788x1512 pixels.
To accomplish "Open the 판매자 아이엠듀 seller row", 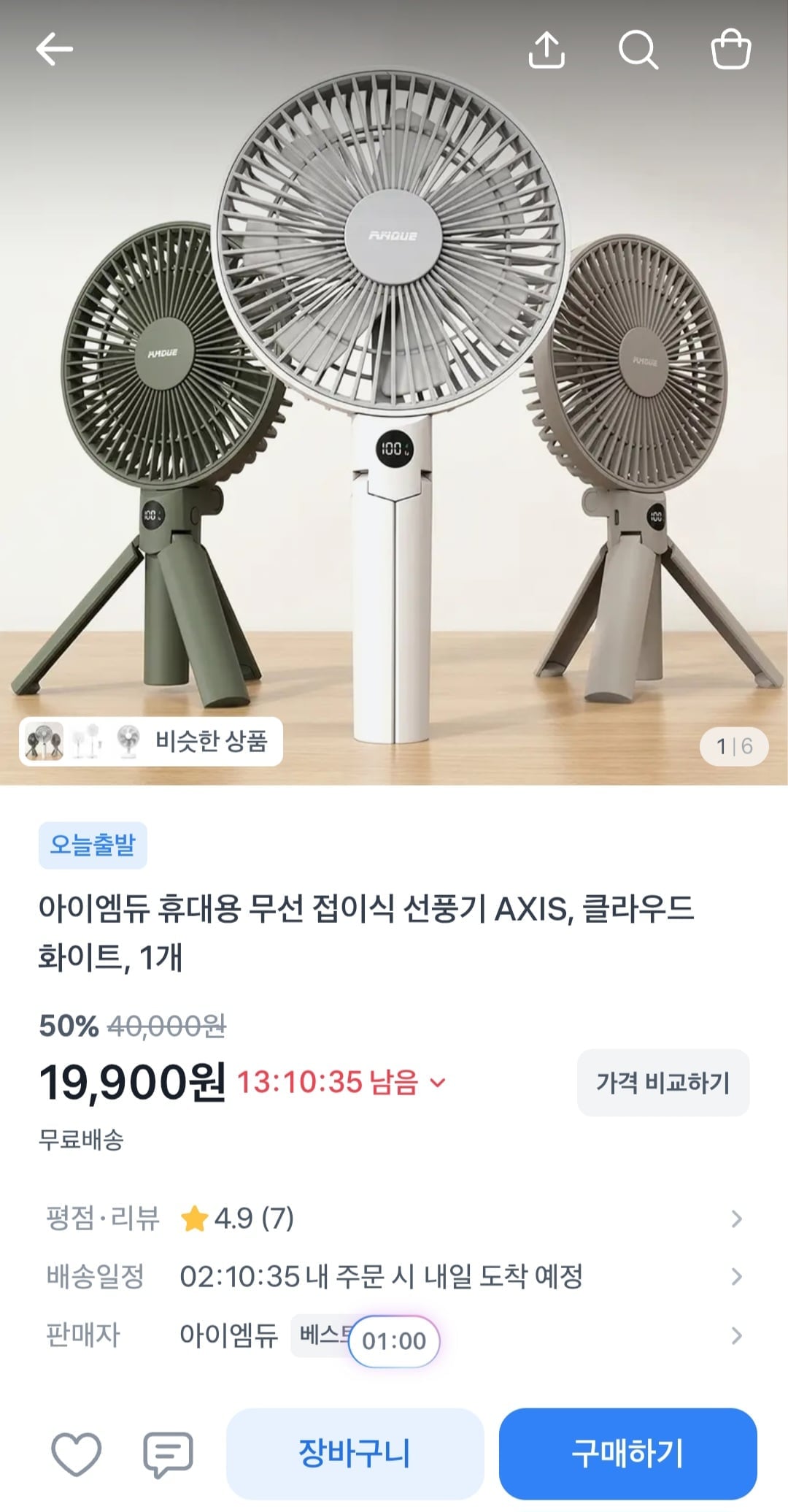I will [394, 1335].
